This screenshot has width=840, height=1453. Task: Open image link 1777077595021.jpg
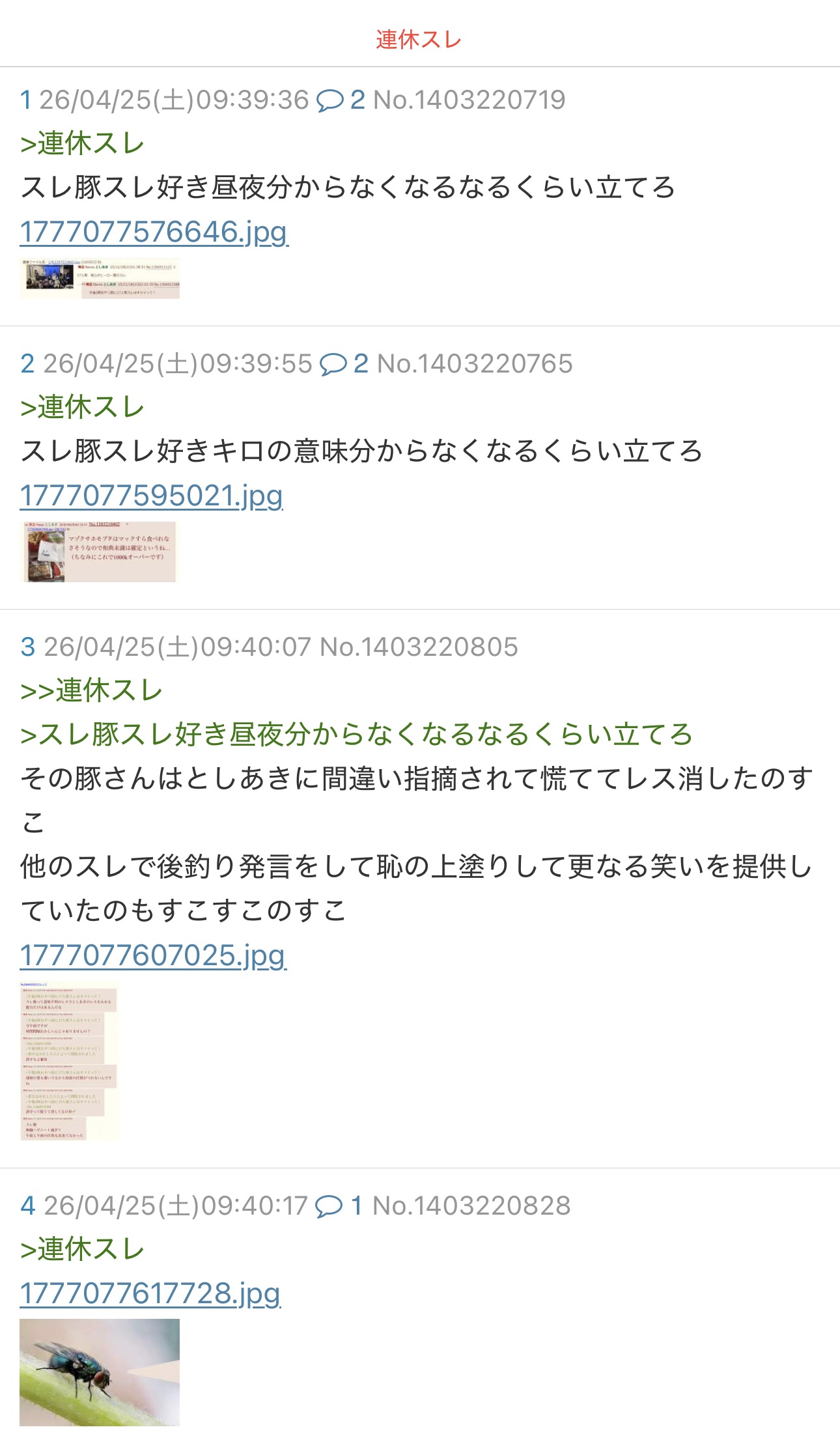[x=151, y=496]
